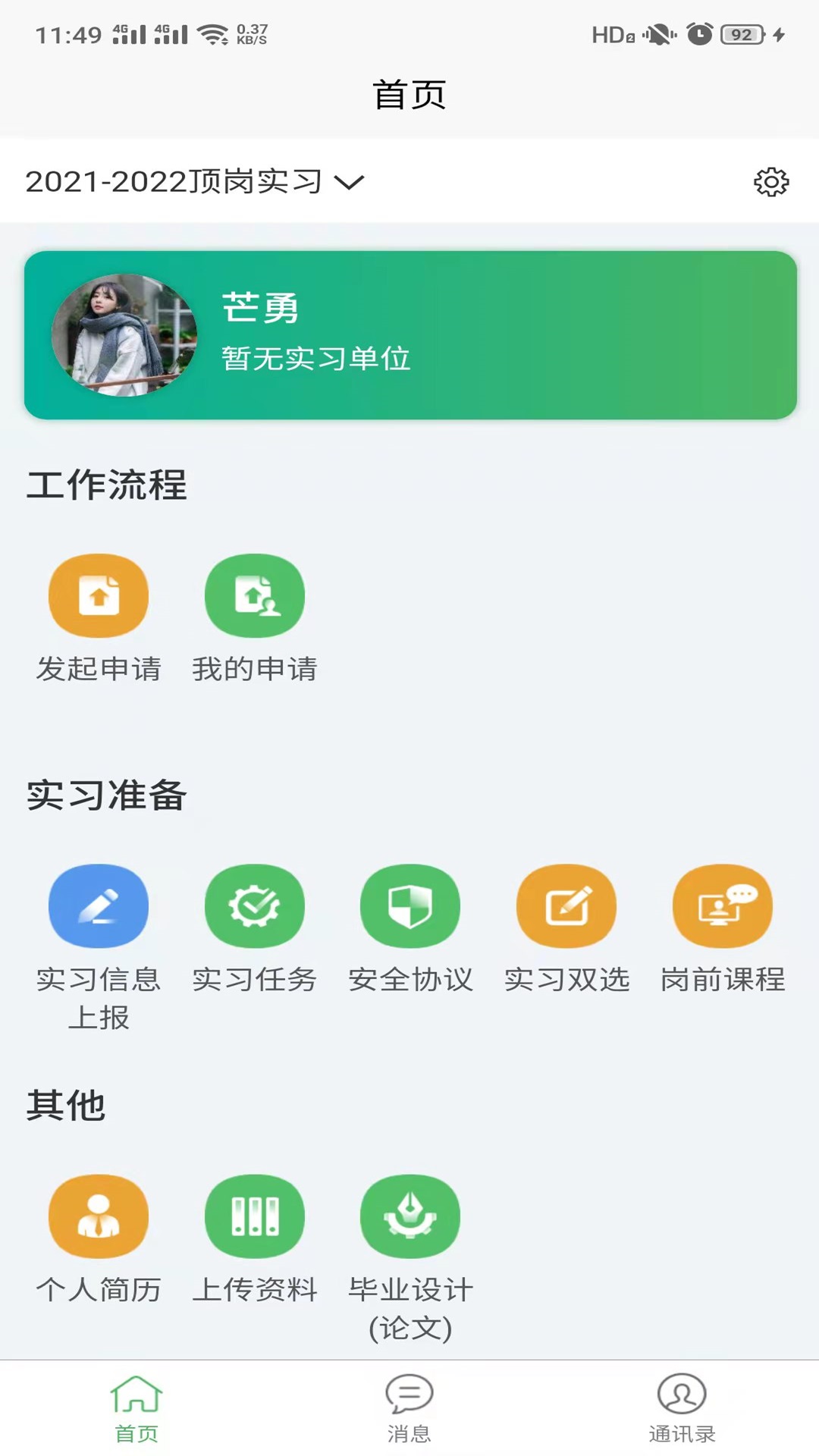
Task: Open 发起申请
Action: pyautogui.click(x=99, y=597)
